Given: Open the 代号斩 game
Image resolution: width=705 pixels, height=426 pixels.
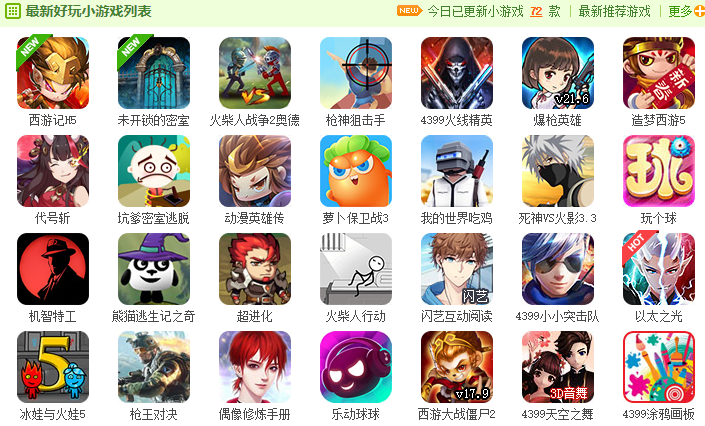Looking at the screenshot, I should [52, 171].
